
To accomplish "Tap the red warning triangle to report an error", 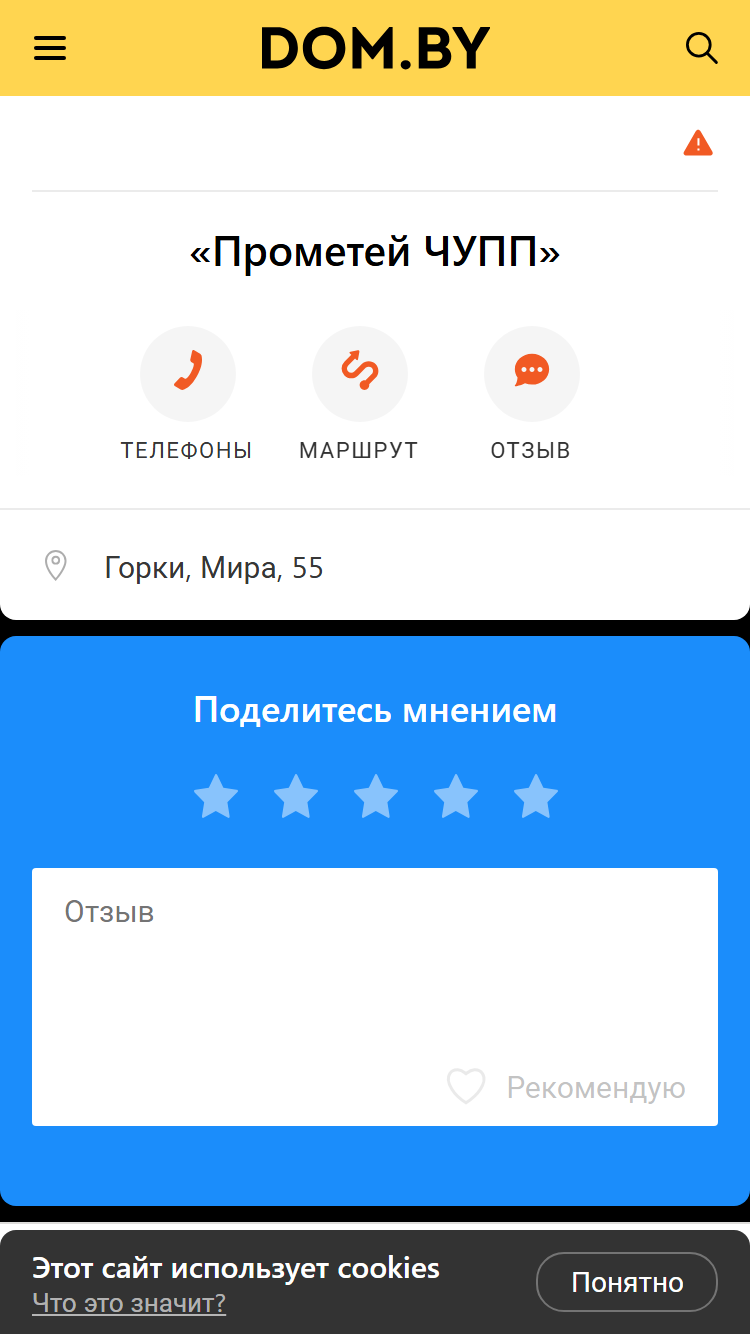I will [698, 144].
